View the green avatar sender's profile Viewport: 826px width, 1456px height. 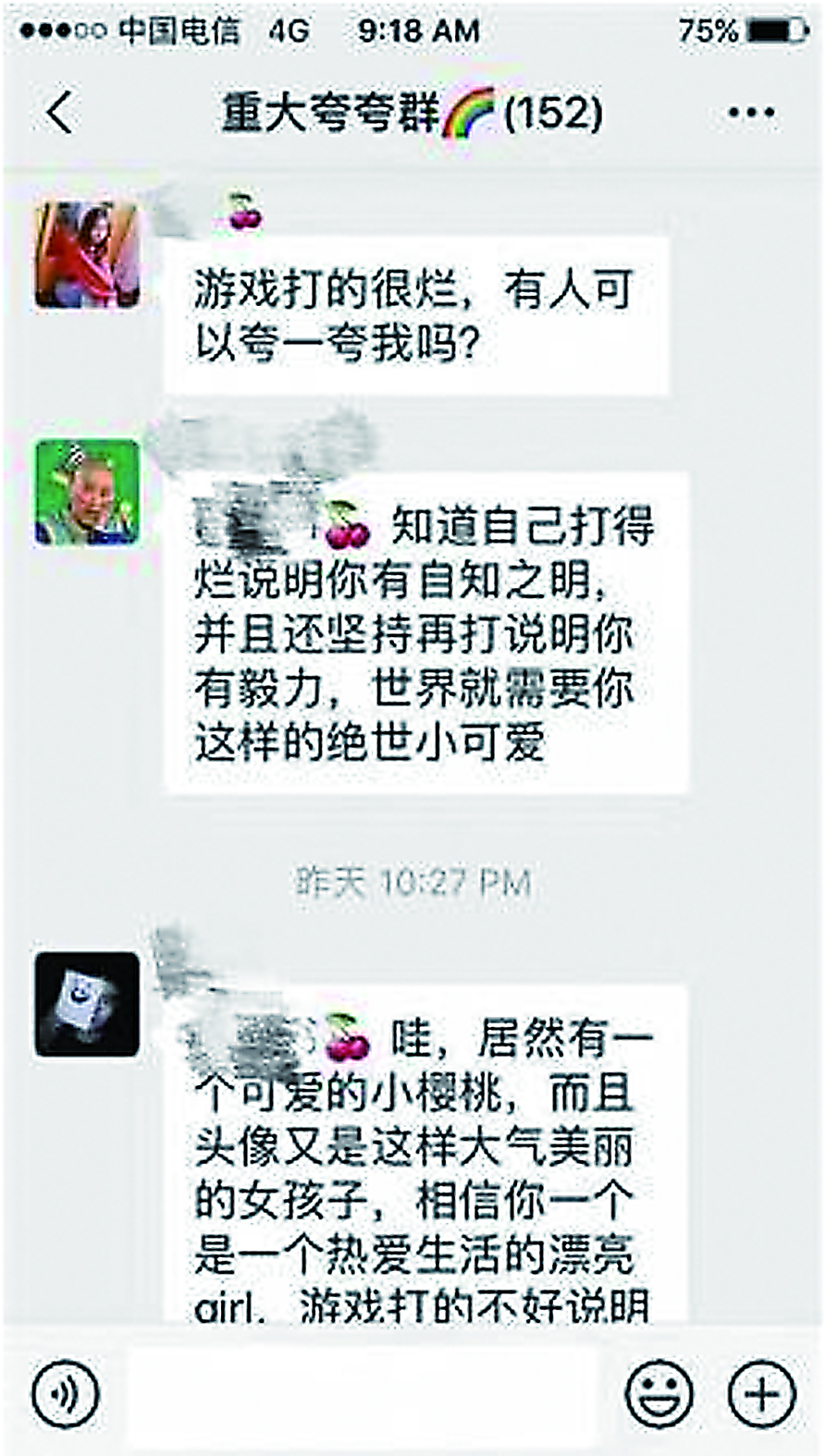coord(88,493)
